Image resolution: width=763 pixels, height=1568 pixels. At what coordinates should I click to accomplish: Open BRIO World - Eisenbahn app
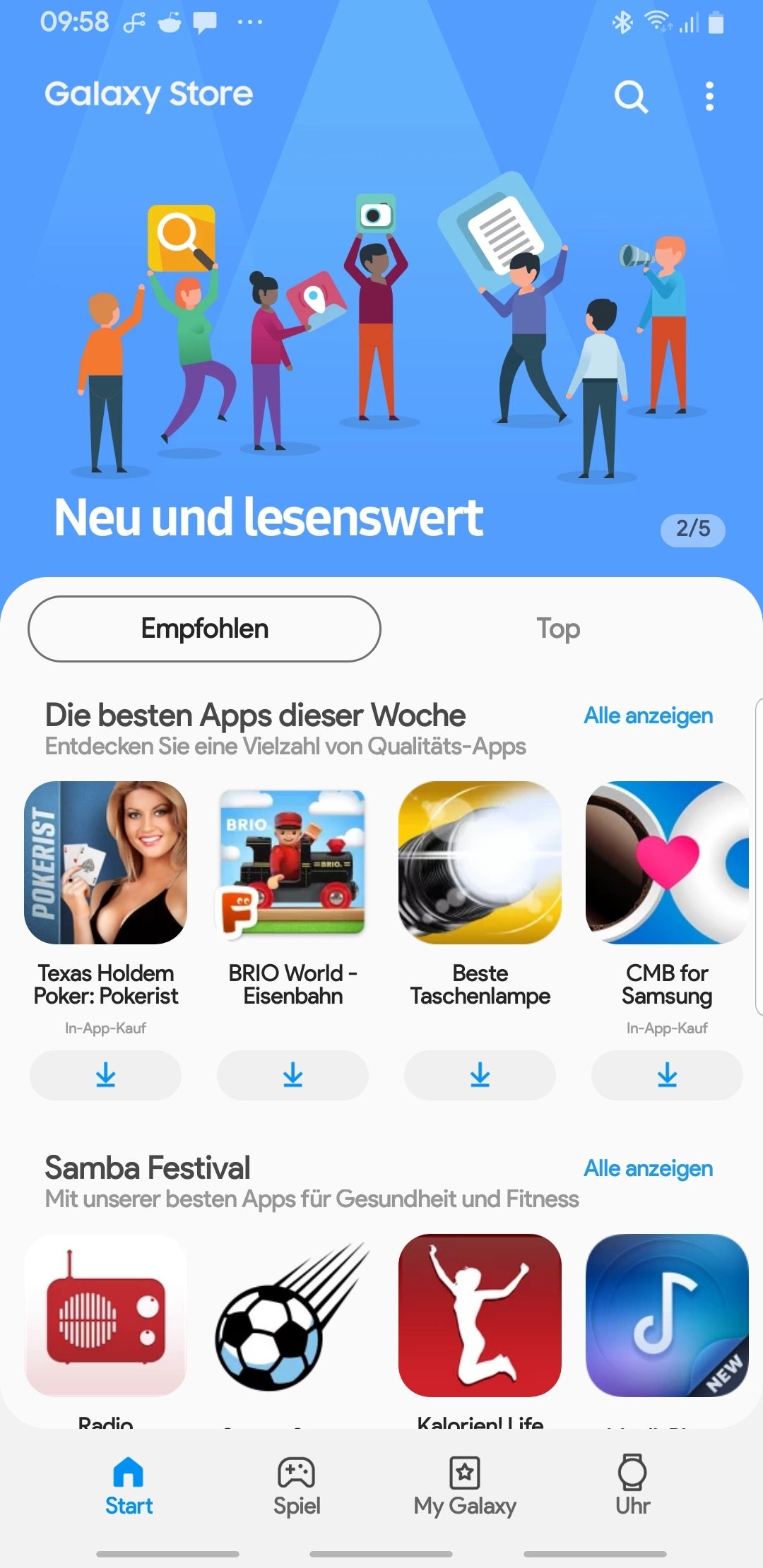point(292,863)
